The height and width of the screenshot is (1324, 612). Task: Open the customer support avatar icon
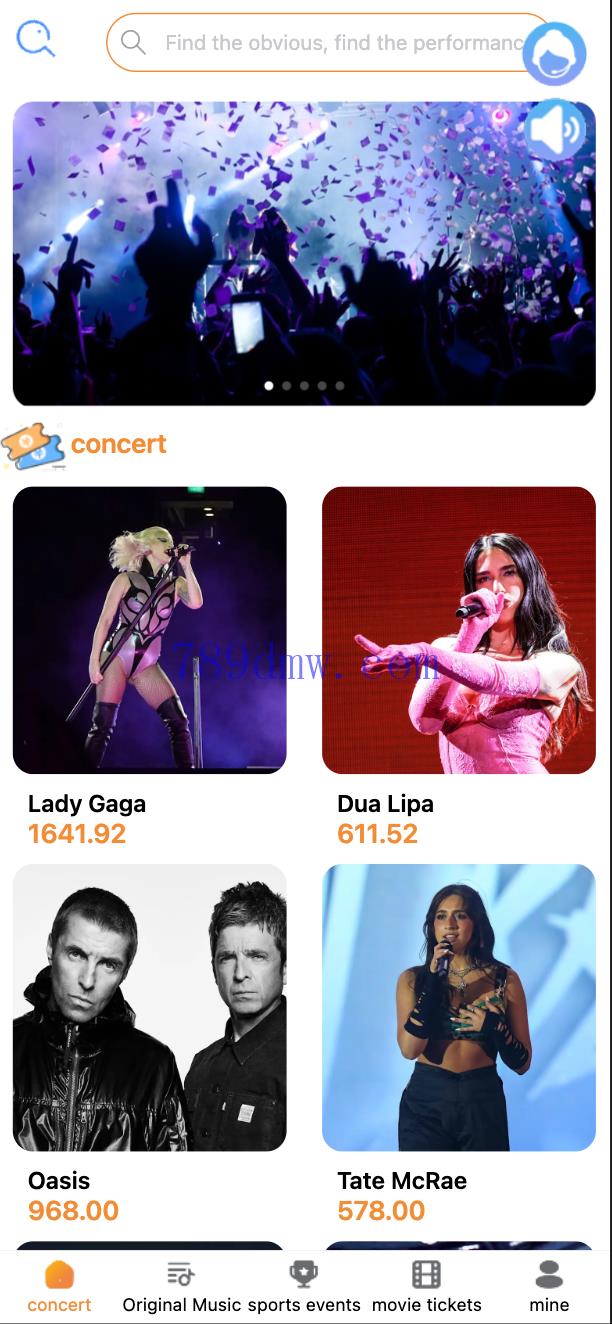554,55
